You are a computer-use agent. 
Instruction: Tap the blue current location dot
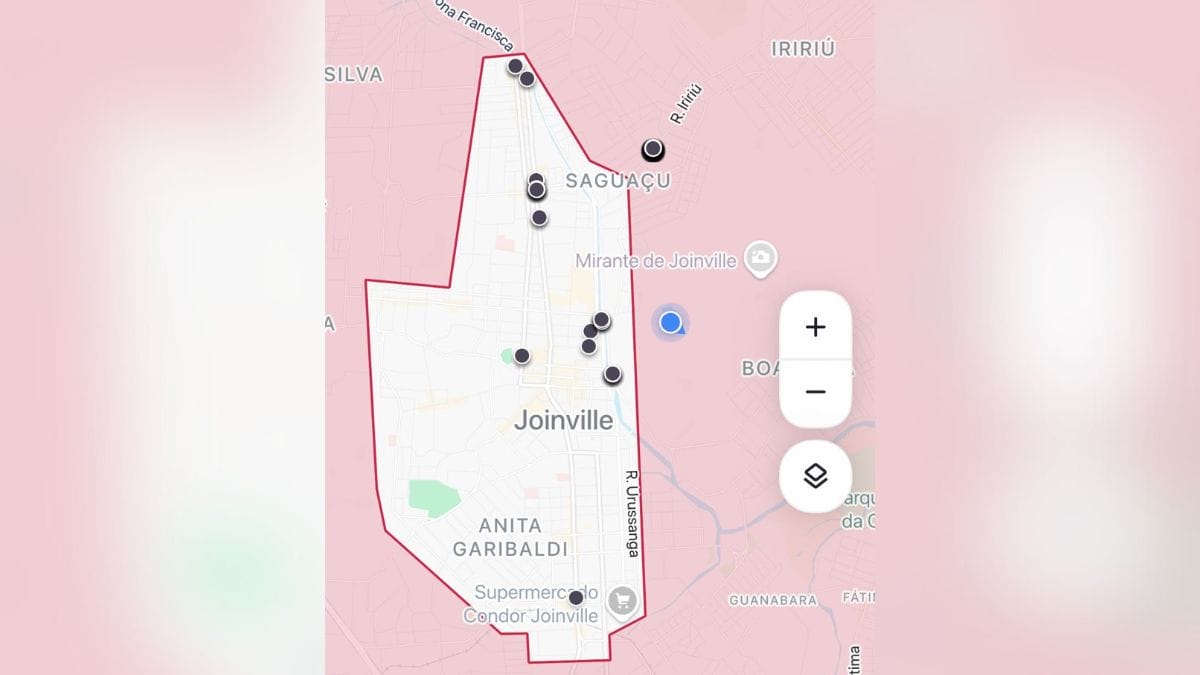(x=671, y=322)
